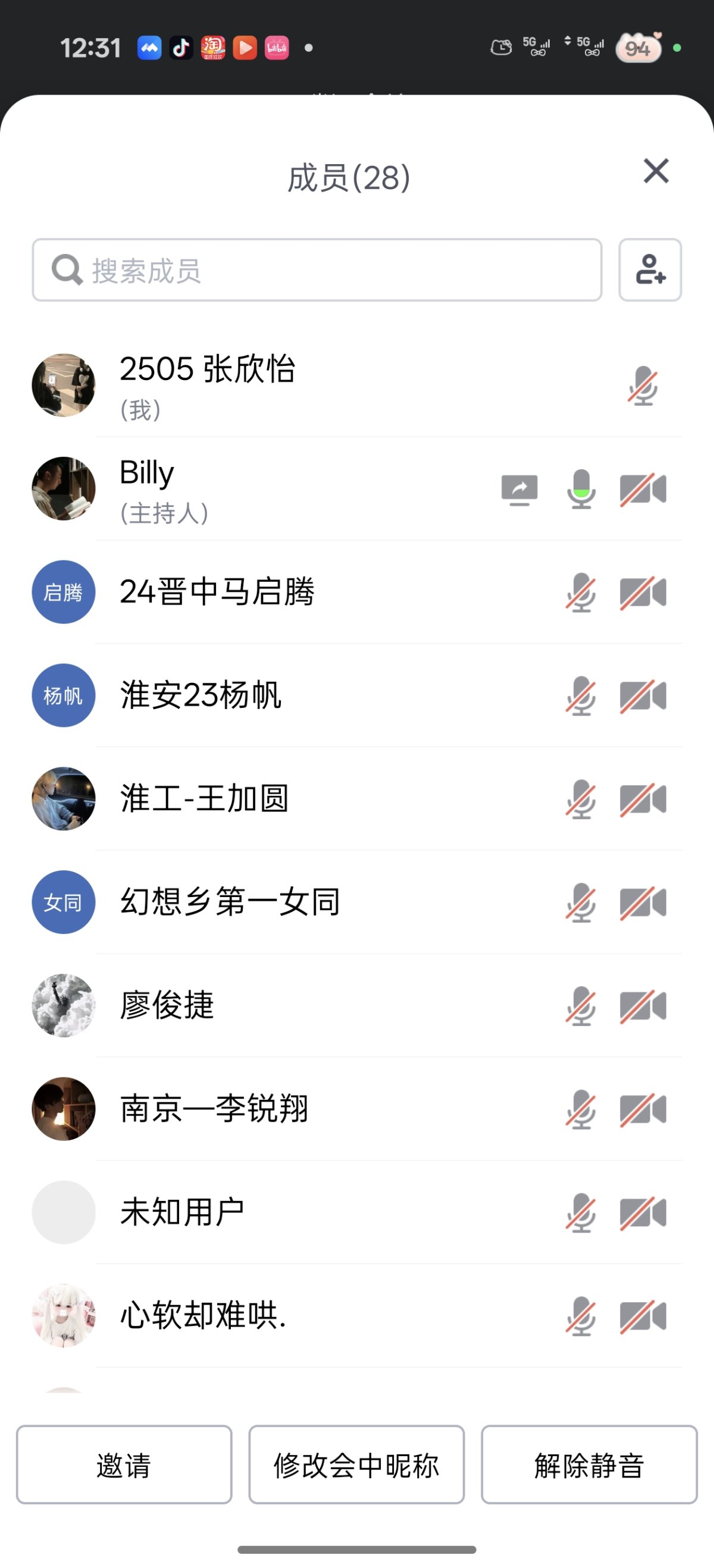
Task: Unmute 淮安23杨帆's microphone
Action: (581, 696)
